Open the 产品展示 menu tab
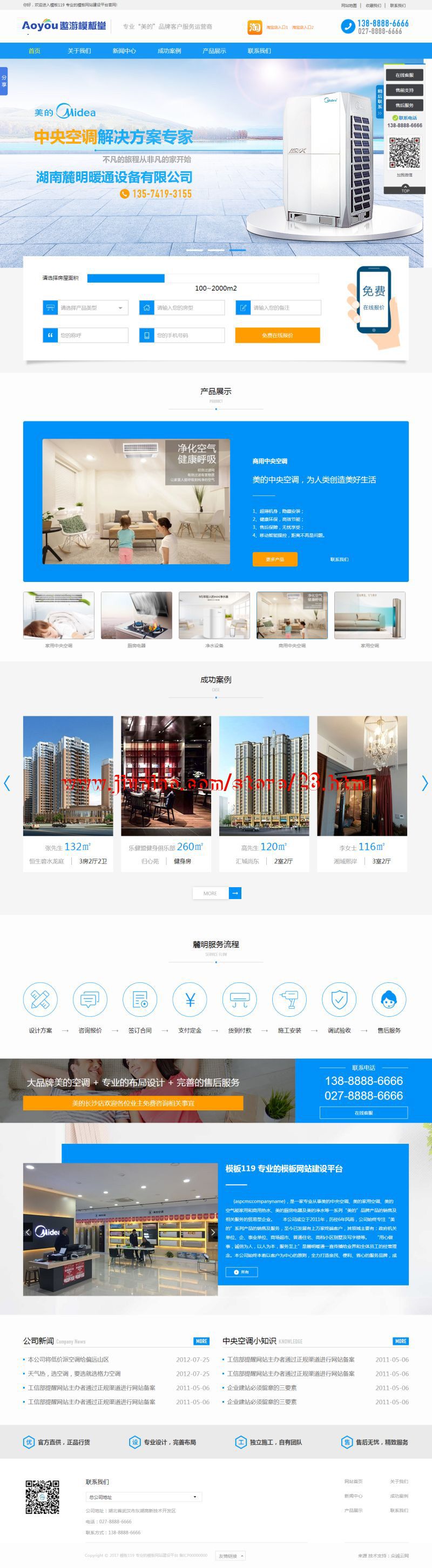 click(x=214, y=51)
